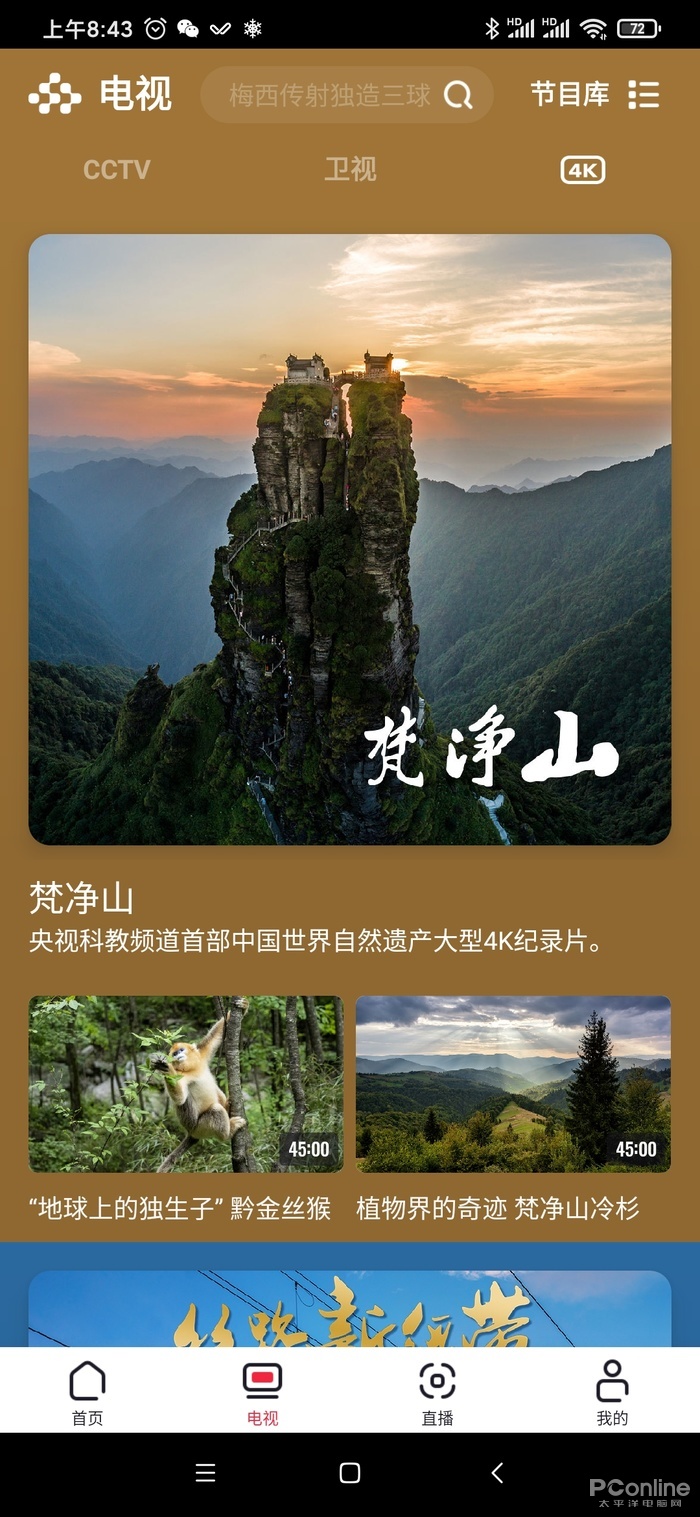Image resolution: width=700 pixels, height=1517 pixels.
Task: Play the 梵净山冷杉 video
Action: pos(513,1083)
